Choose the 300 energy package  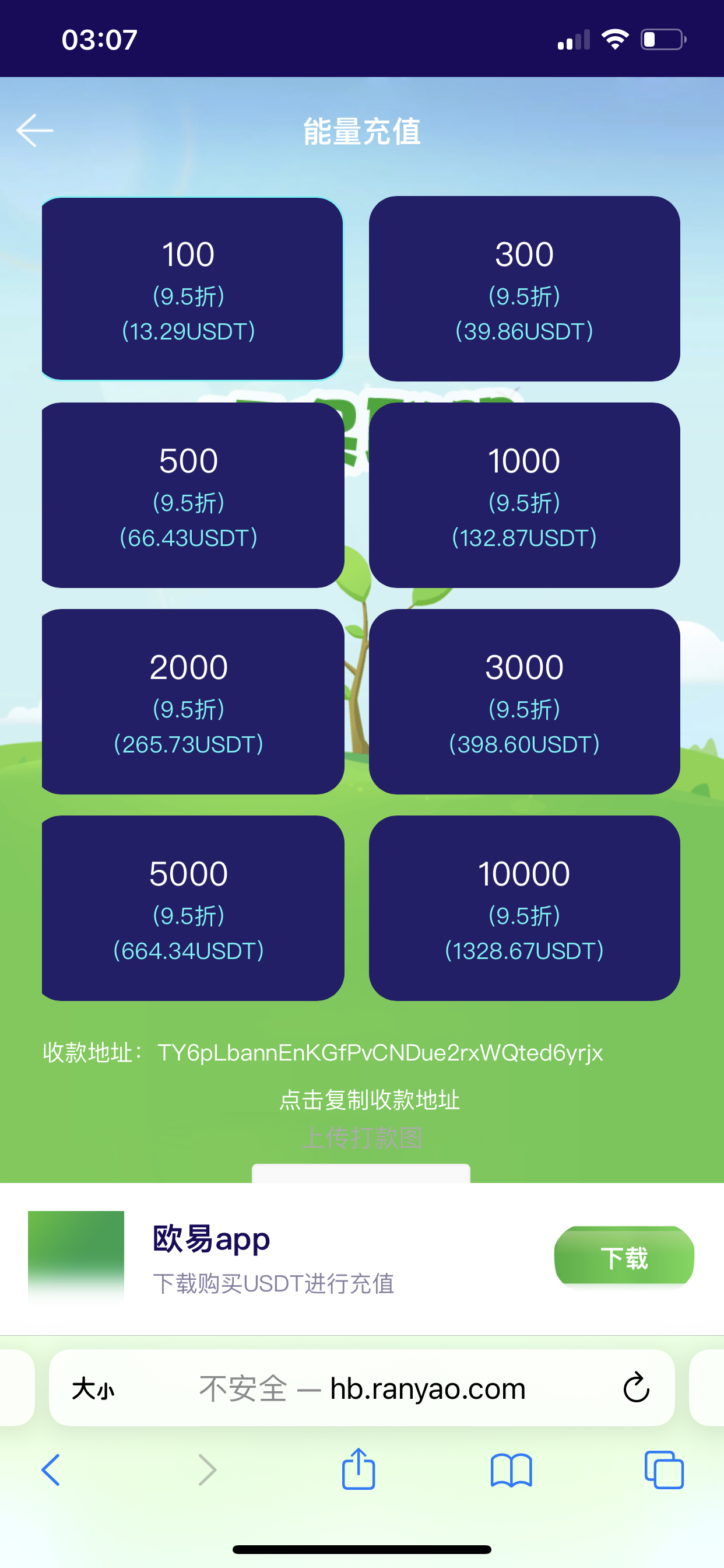click(x=524, y=289)
